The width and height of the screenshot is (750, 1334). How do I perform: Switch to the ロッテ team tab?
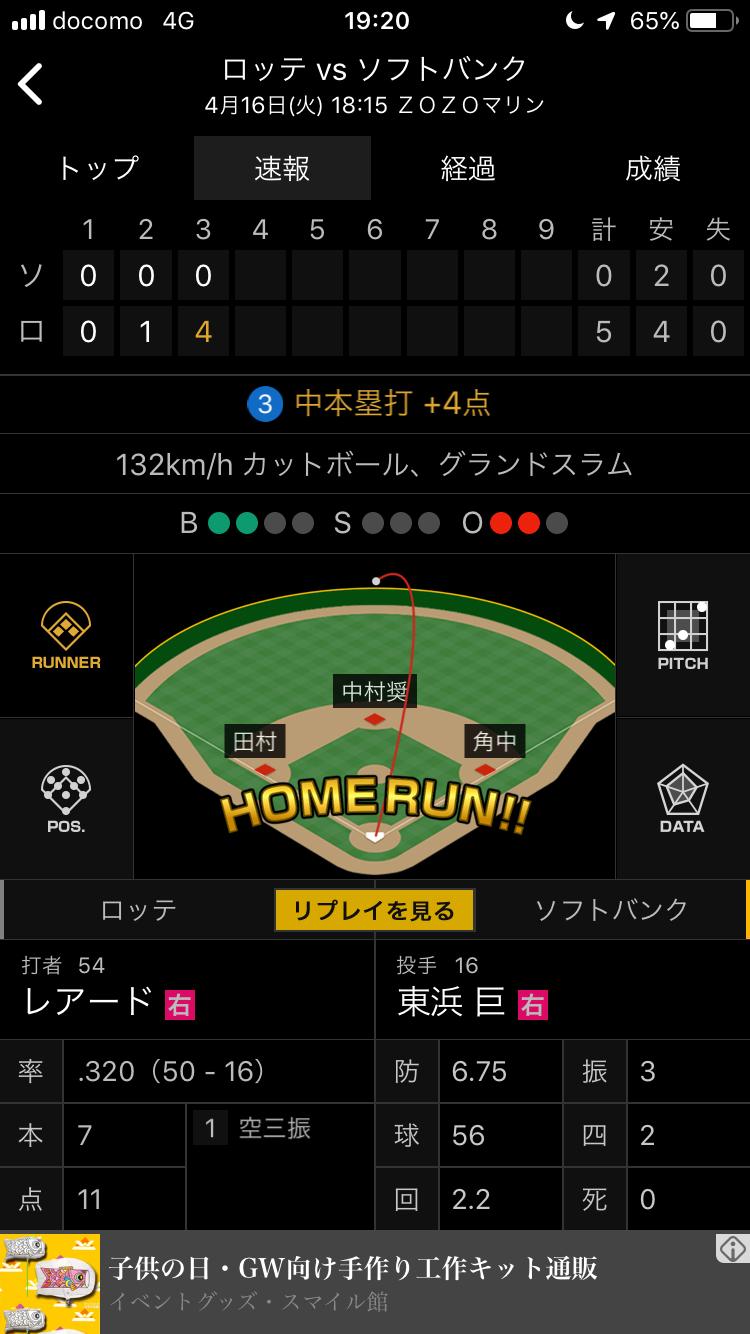(139, 910)
